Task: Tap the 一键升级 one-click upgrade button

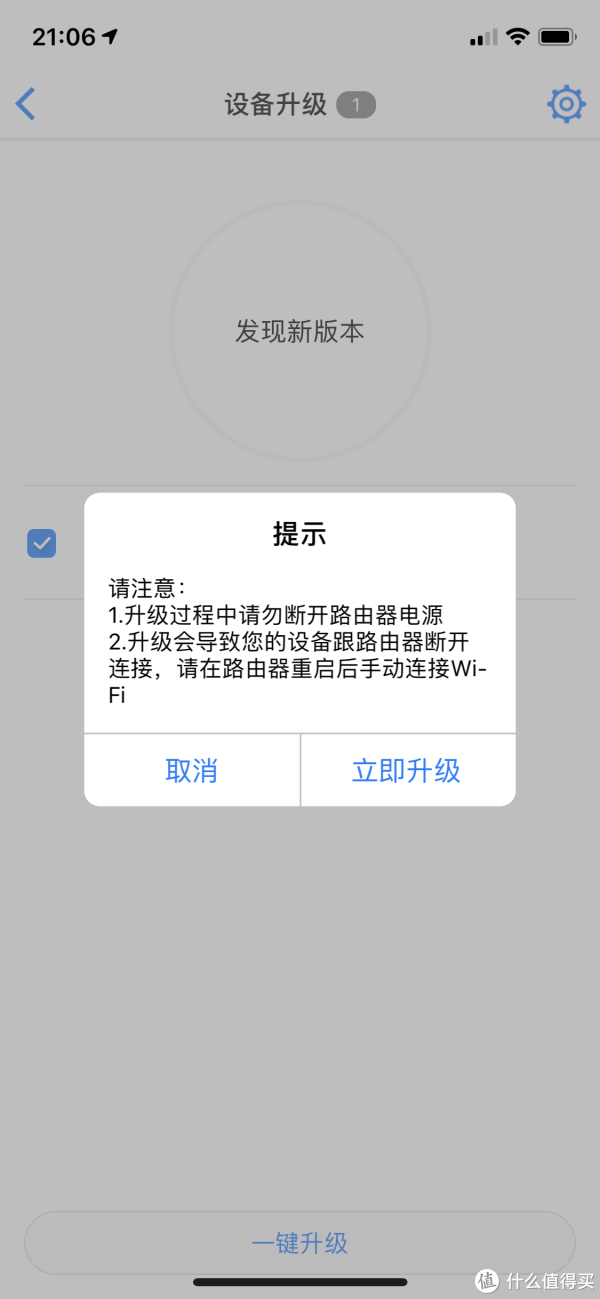Action: coord(300,1243)
